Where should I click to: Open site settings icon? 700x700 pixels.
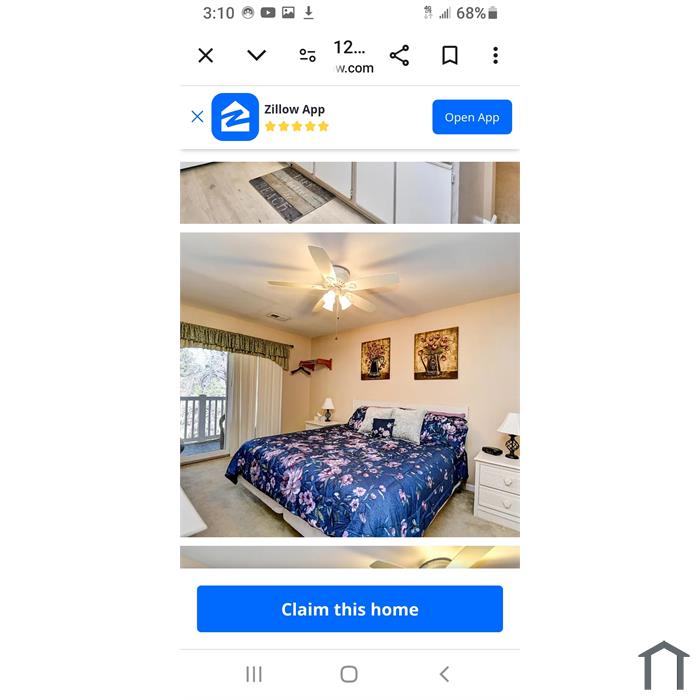pyautogui.click(x=308, y=56)
